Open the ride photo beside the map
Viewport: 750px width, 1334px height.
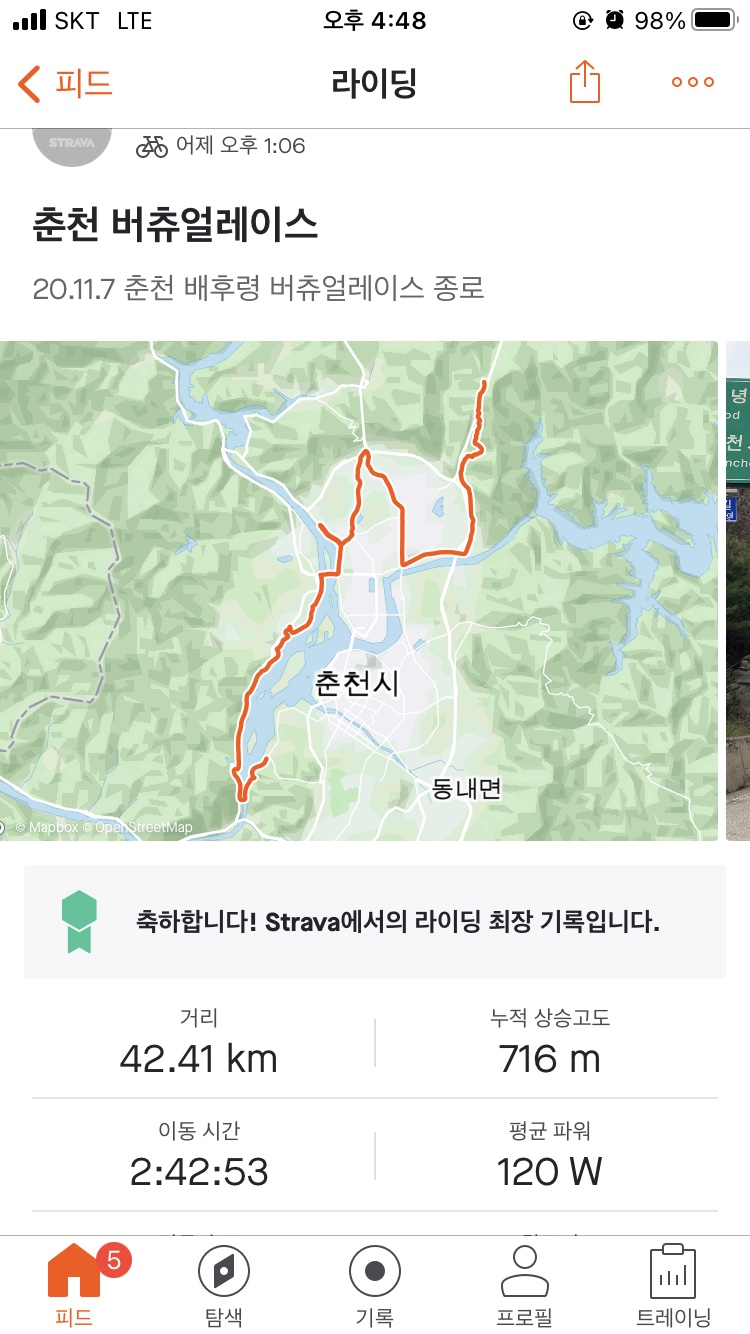pyautogui.click(x=738, y=590)
